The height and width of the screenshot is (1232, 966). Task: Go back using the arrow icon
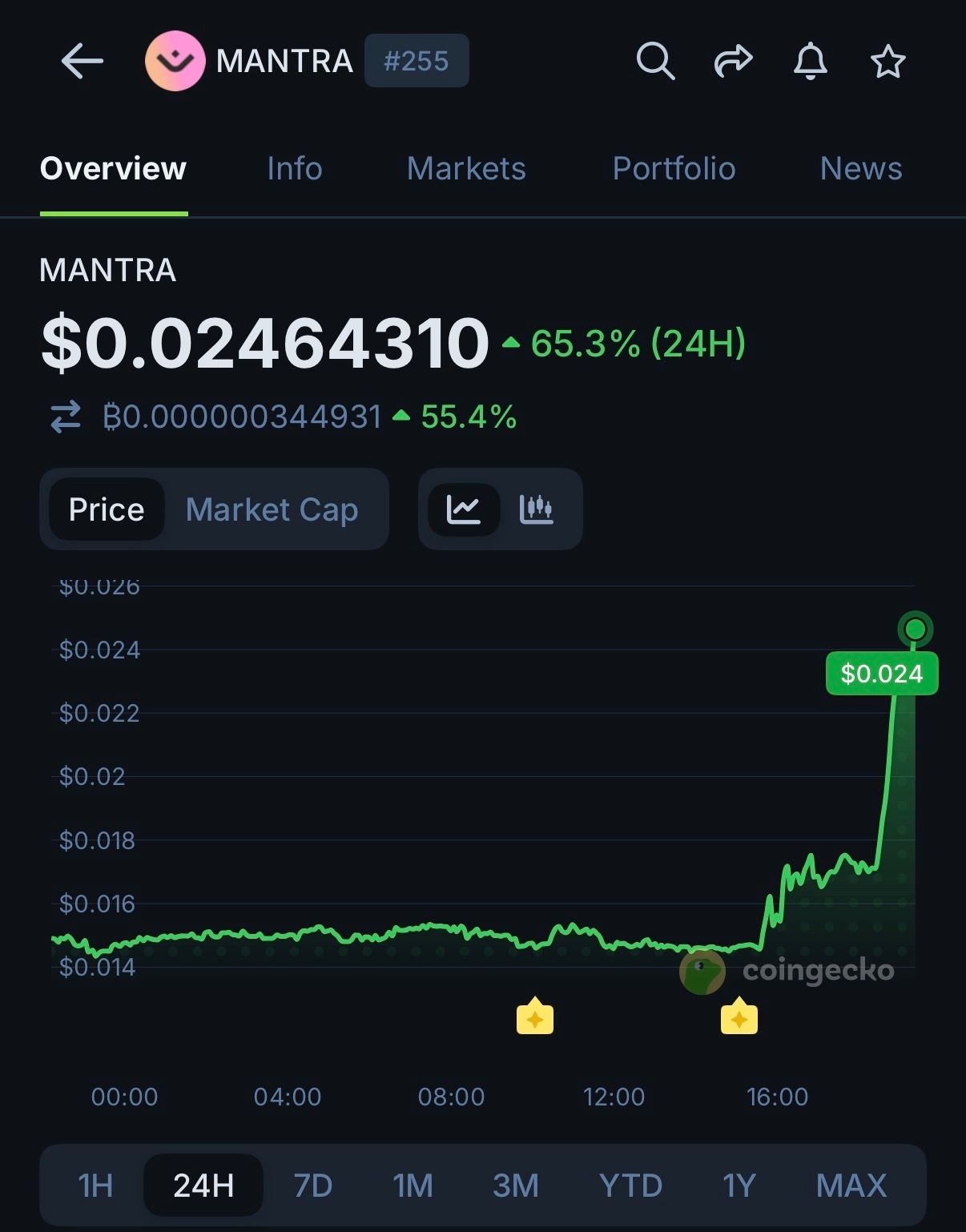[82, 61]
